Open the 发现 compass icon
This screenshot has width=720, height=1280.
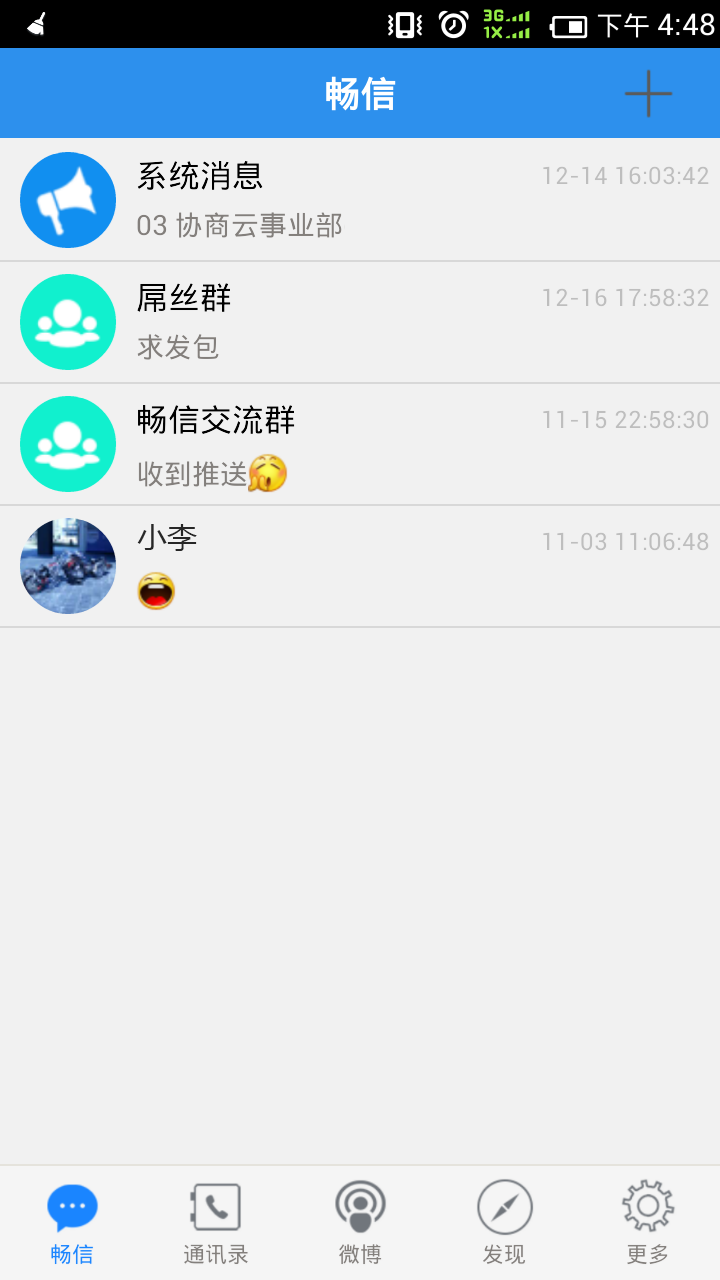coord(504,1207)
